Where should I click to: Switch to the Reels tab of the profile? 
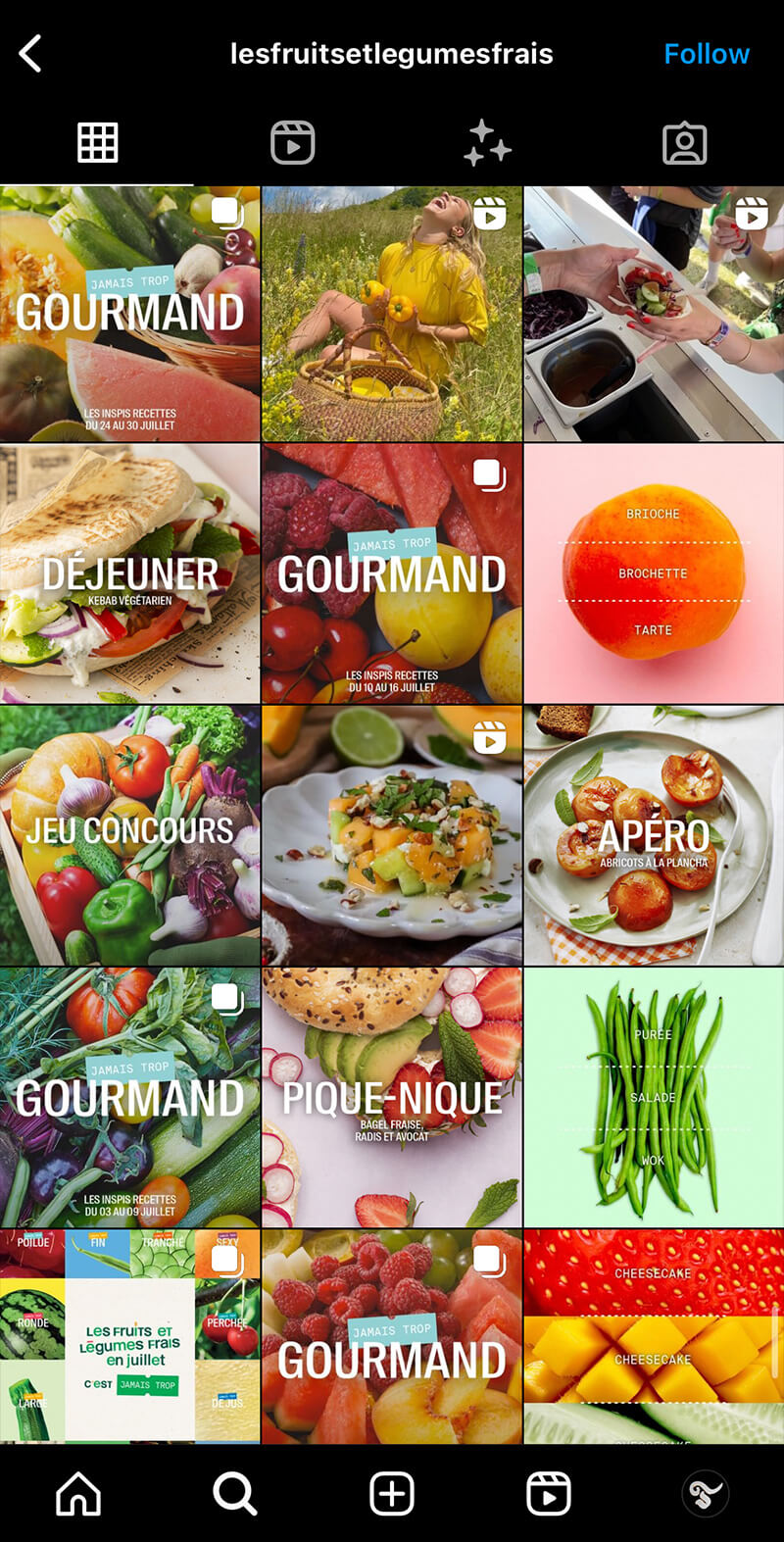tap(292, 143)
